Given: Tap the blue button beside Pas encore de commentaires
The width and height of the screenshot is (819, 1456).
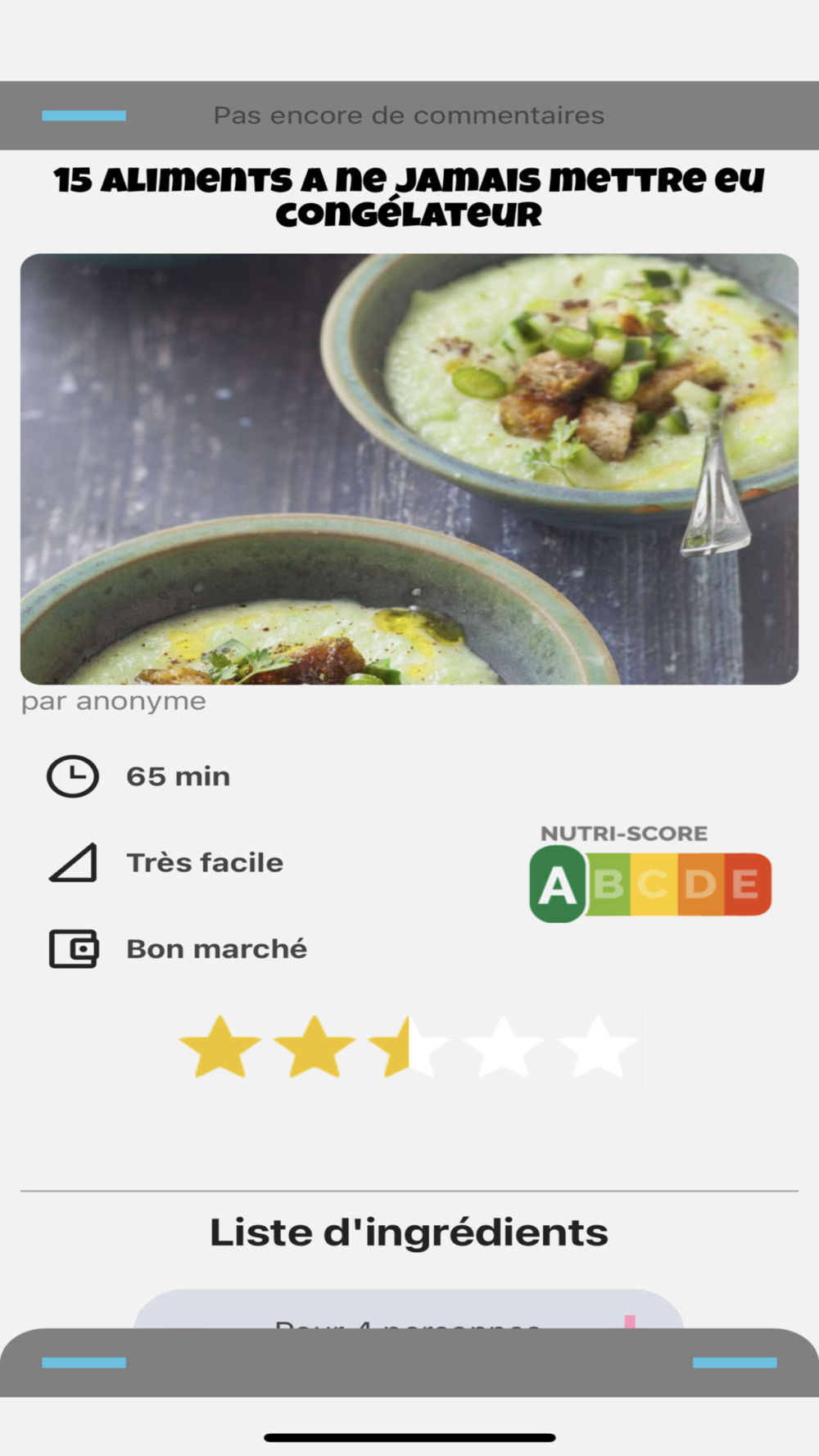Looking at the screenshot, I should [x=84, y=115].
